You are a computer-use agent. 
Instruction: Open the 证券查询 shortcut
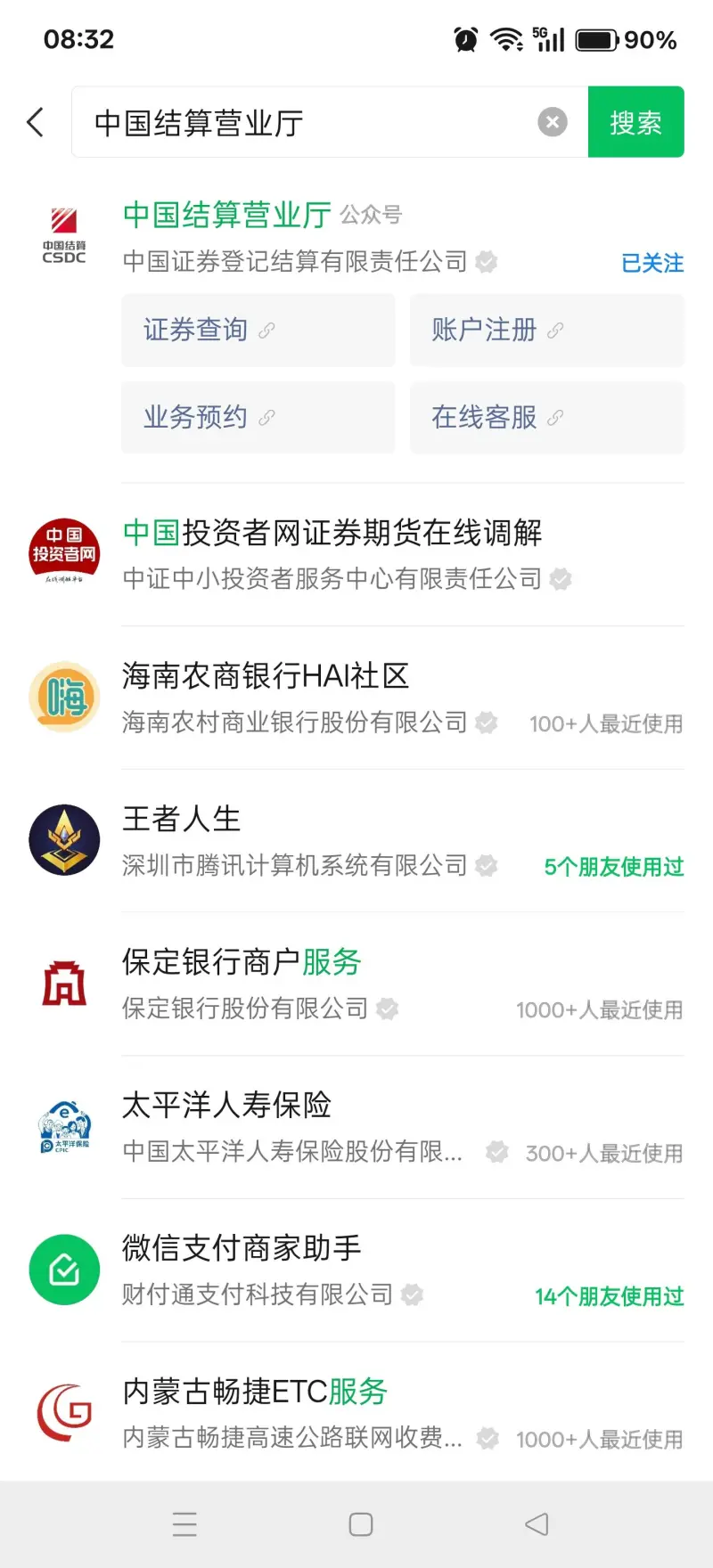click(x=258, y=331)
